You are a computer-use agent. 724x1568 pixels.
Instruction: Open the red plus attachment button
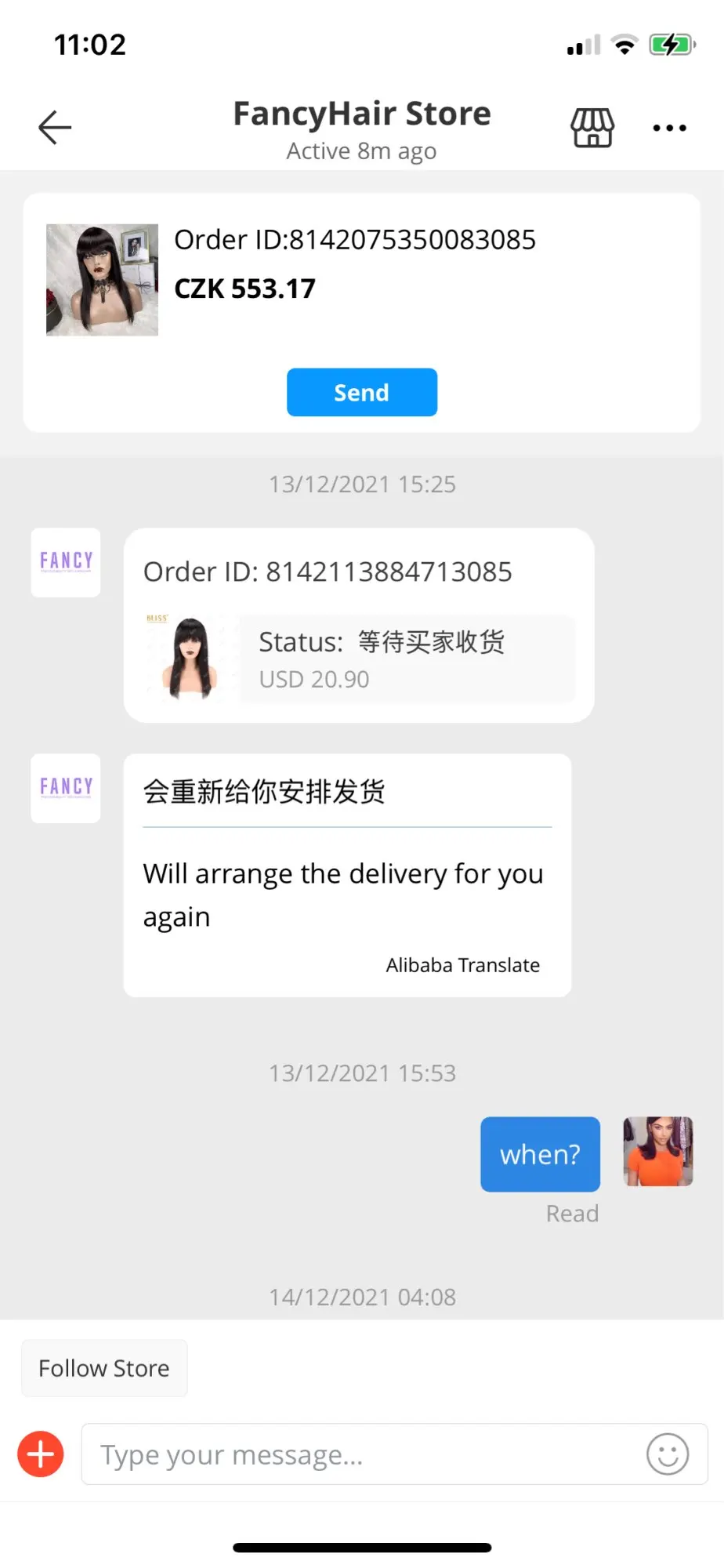(41, 1454)
